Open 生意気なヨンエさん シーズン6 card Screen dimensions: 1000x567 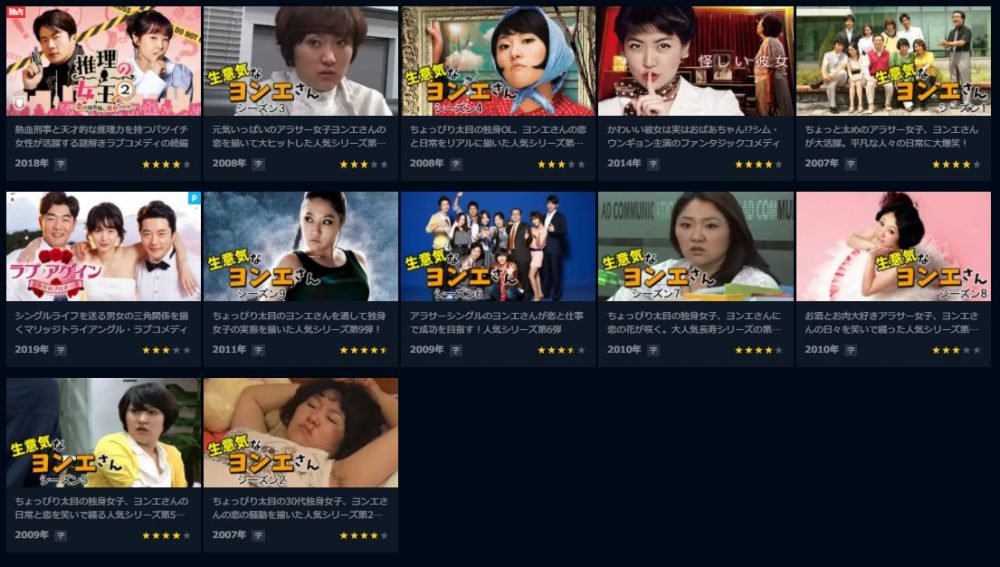pyautogui.click(x=498, y=247)
